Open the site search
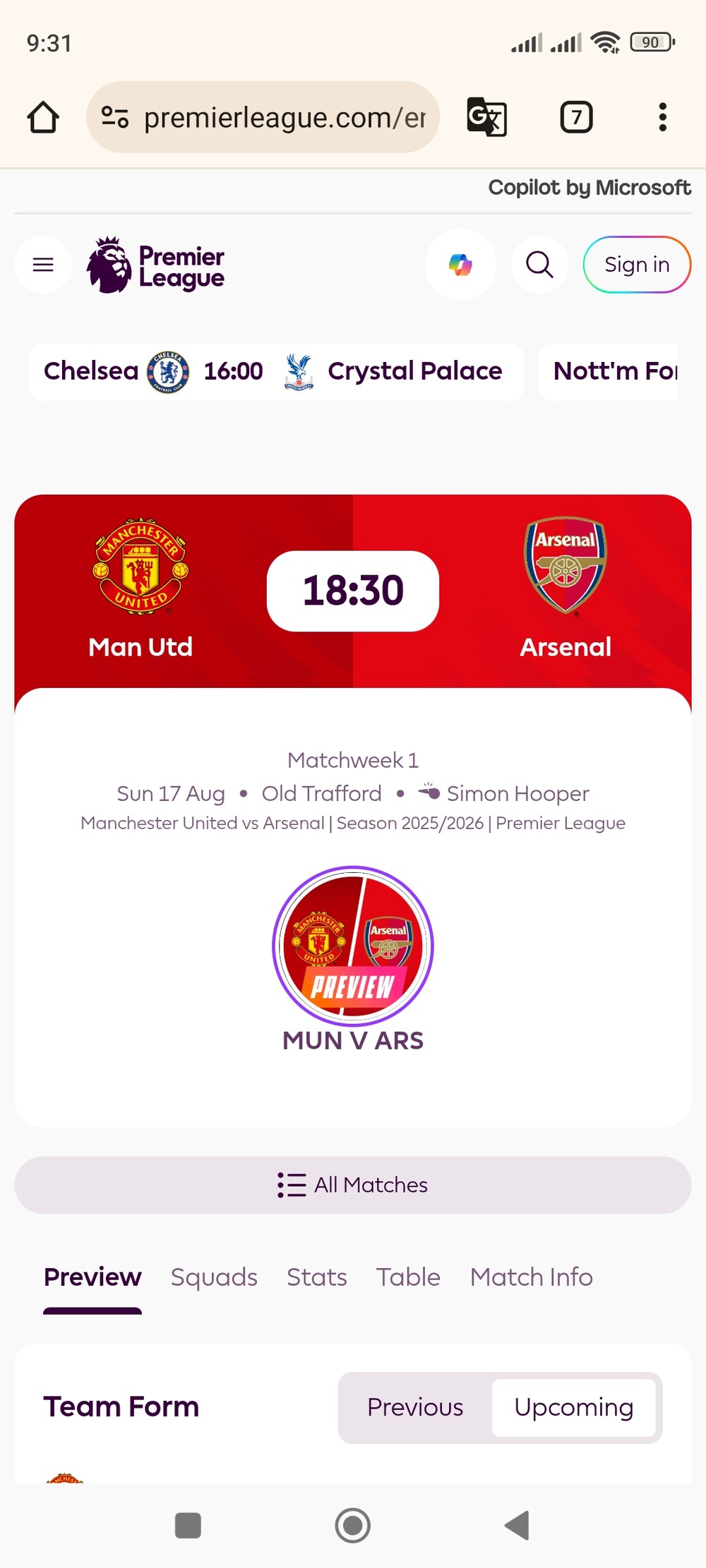Screen dimensions: 706x1568 coord(539,265)
